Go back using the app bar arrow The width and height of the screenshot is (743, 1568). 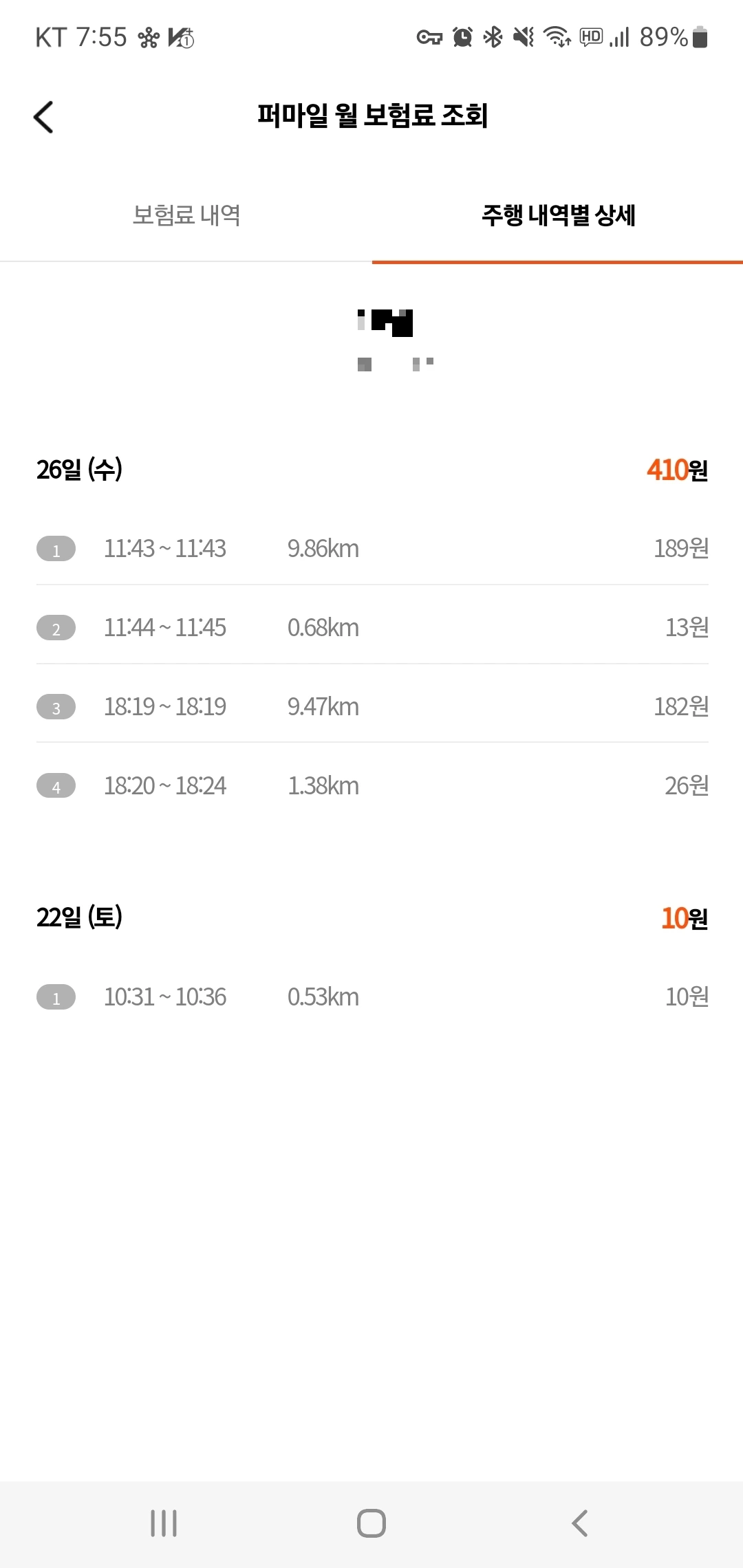coord(43,117)
